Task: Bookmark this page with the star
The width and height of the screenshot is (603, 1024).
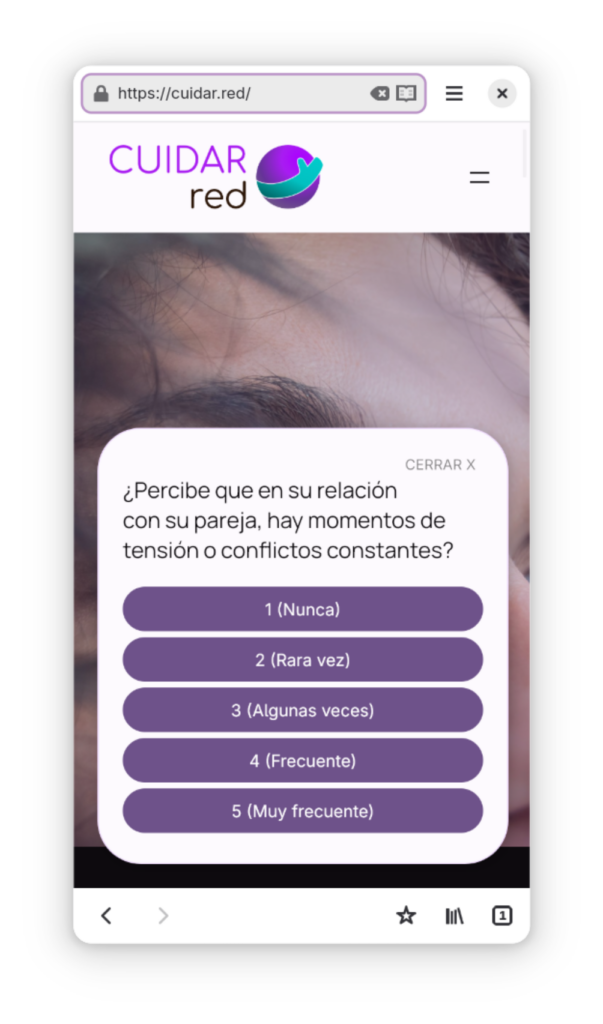Action: [x=406, y=915]
